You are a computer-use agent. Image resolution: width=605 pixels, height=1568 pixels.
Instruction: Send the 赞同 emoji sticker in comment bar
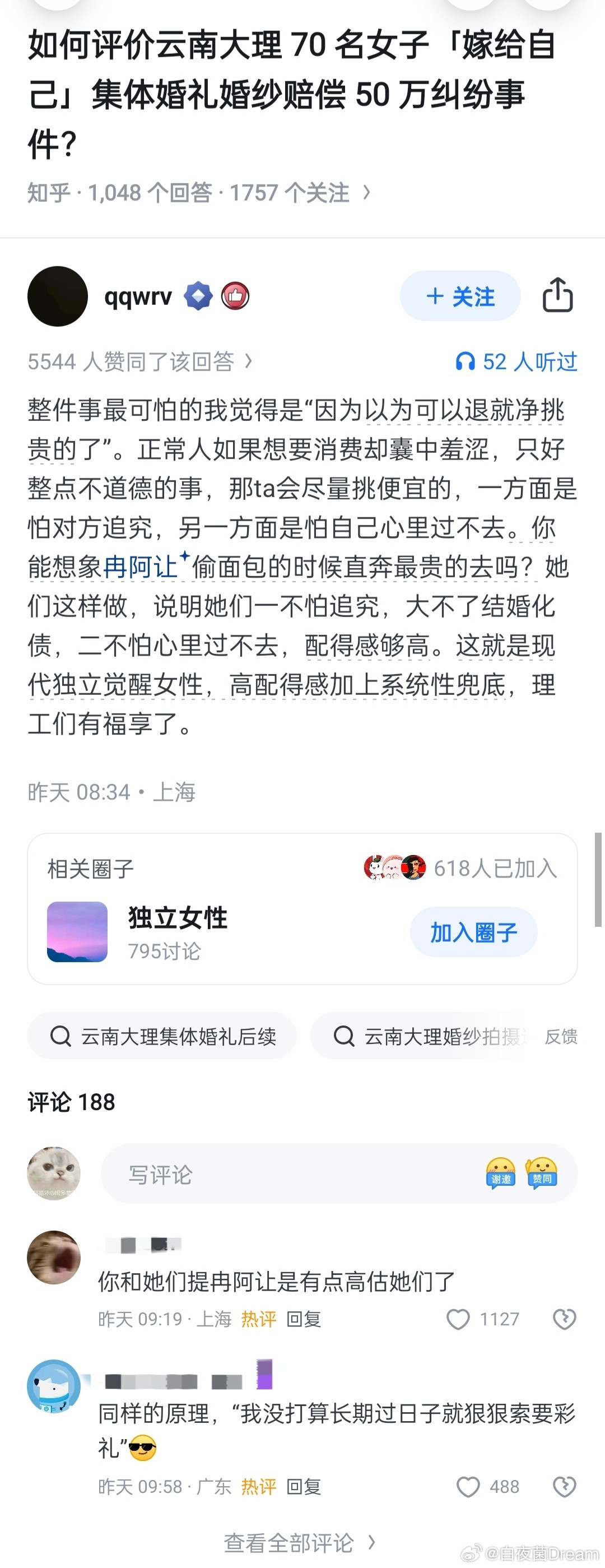pyautogui.click(x=543, y=1173)
